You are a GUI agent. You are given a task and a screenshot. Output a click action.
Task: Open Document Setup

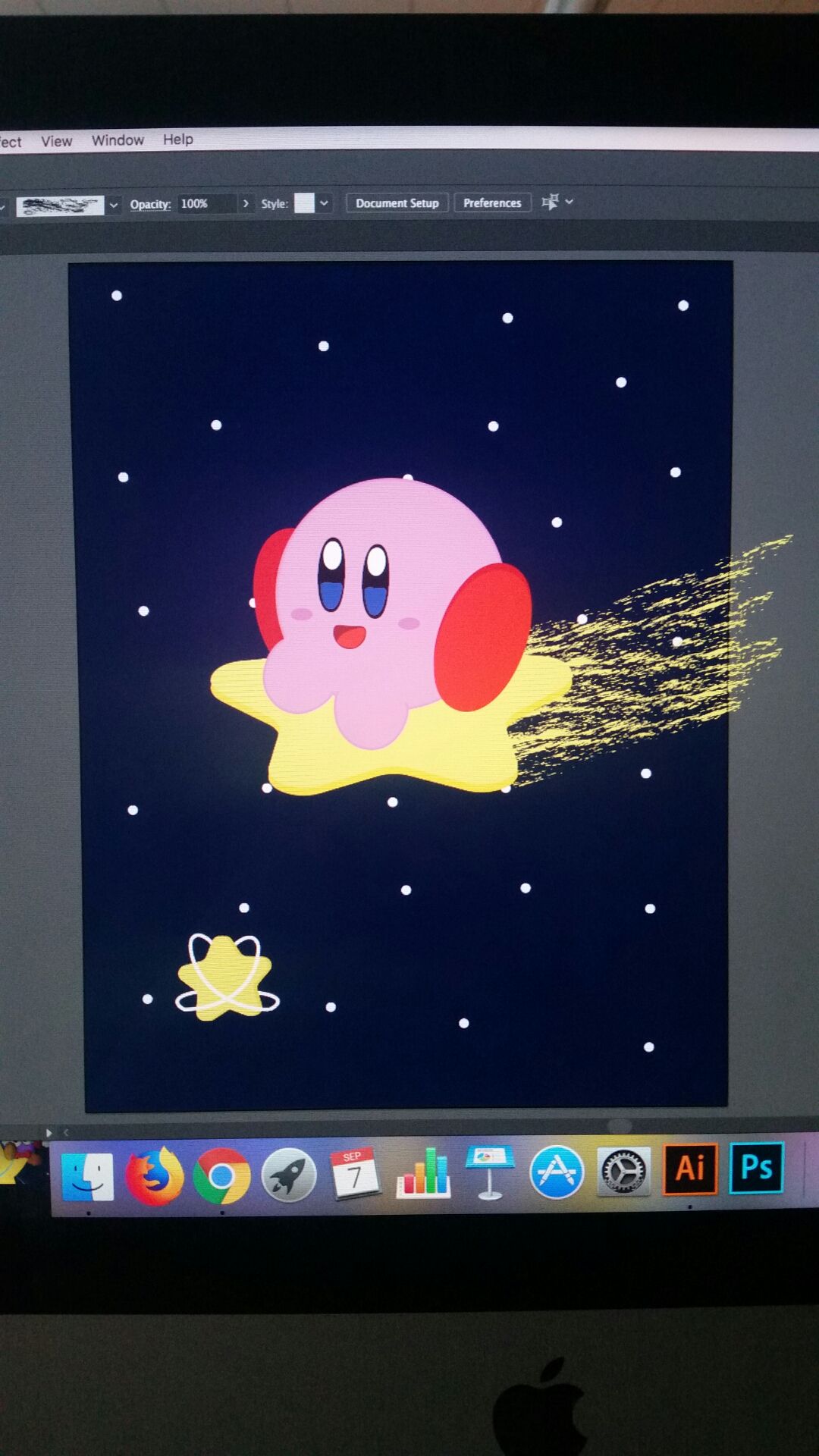tap(397, 203)
